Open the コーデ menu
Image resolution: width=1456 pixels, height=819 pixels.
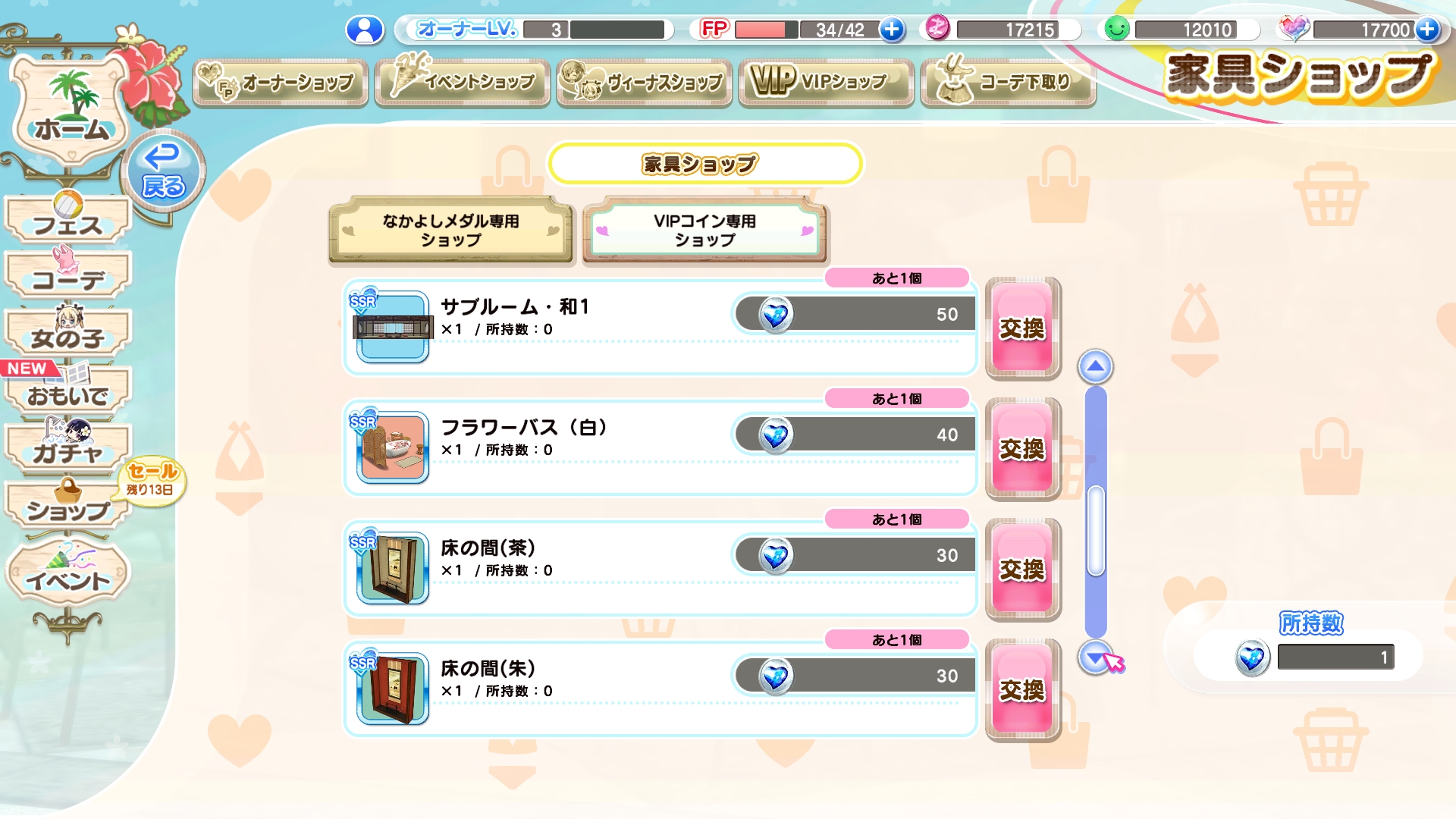(68, 278)
